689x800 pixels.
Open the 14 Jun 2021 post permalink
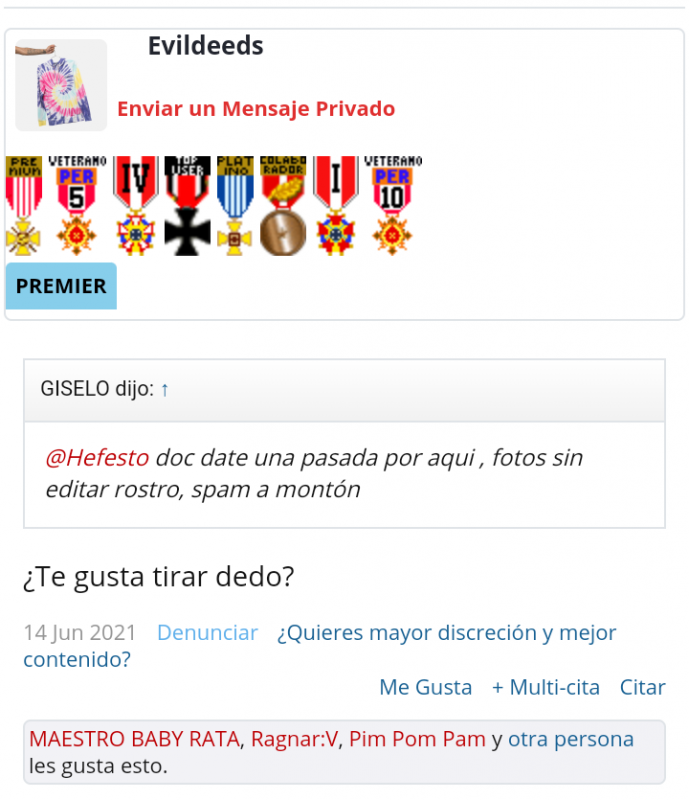(79, 633)
